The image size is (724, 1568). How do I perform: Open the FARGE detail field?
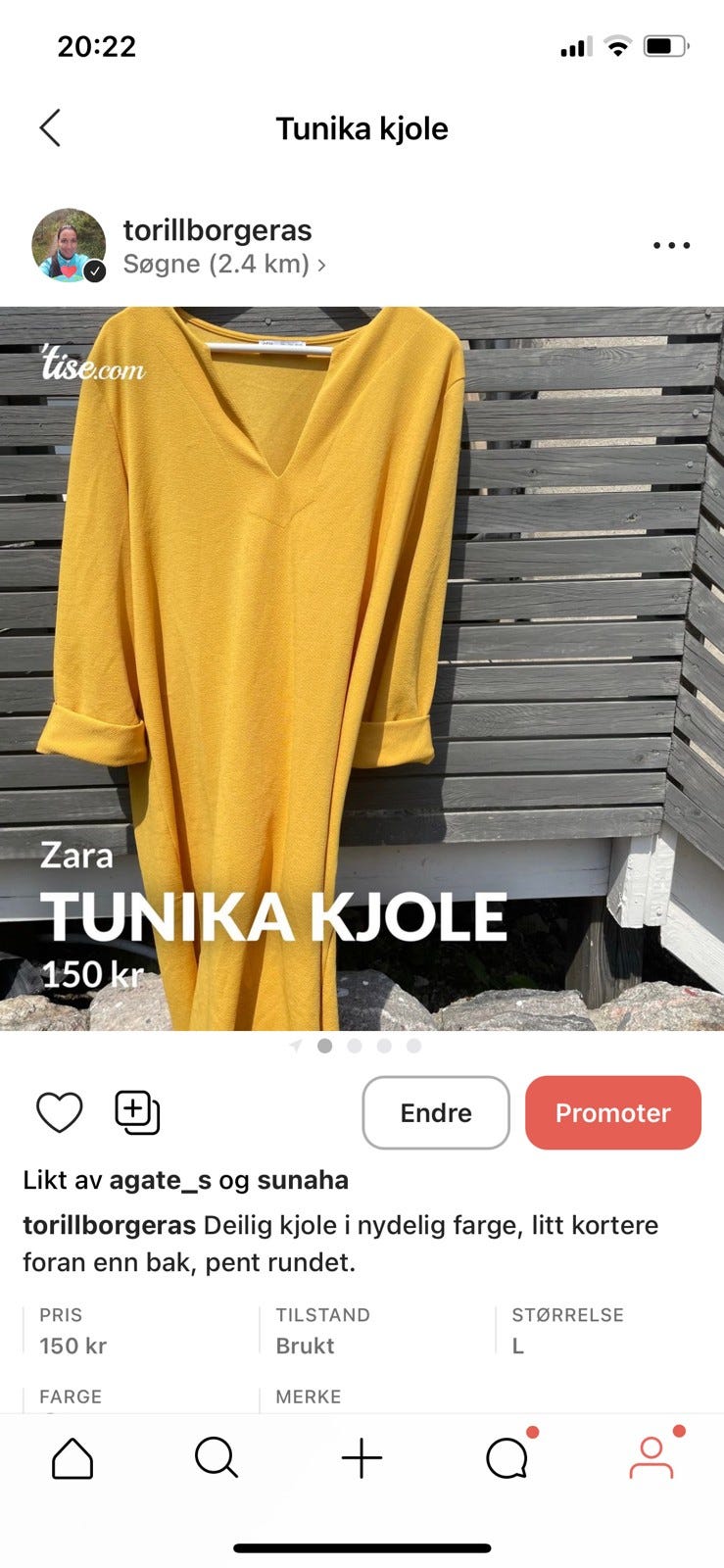click(x=71, y=1396)
